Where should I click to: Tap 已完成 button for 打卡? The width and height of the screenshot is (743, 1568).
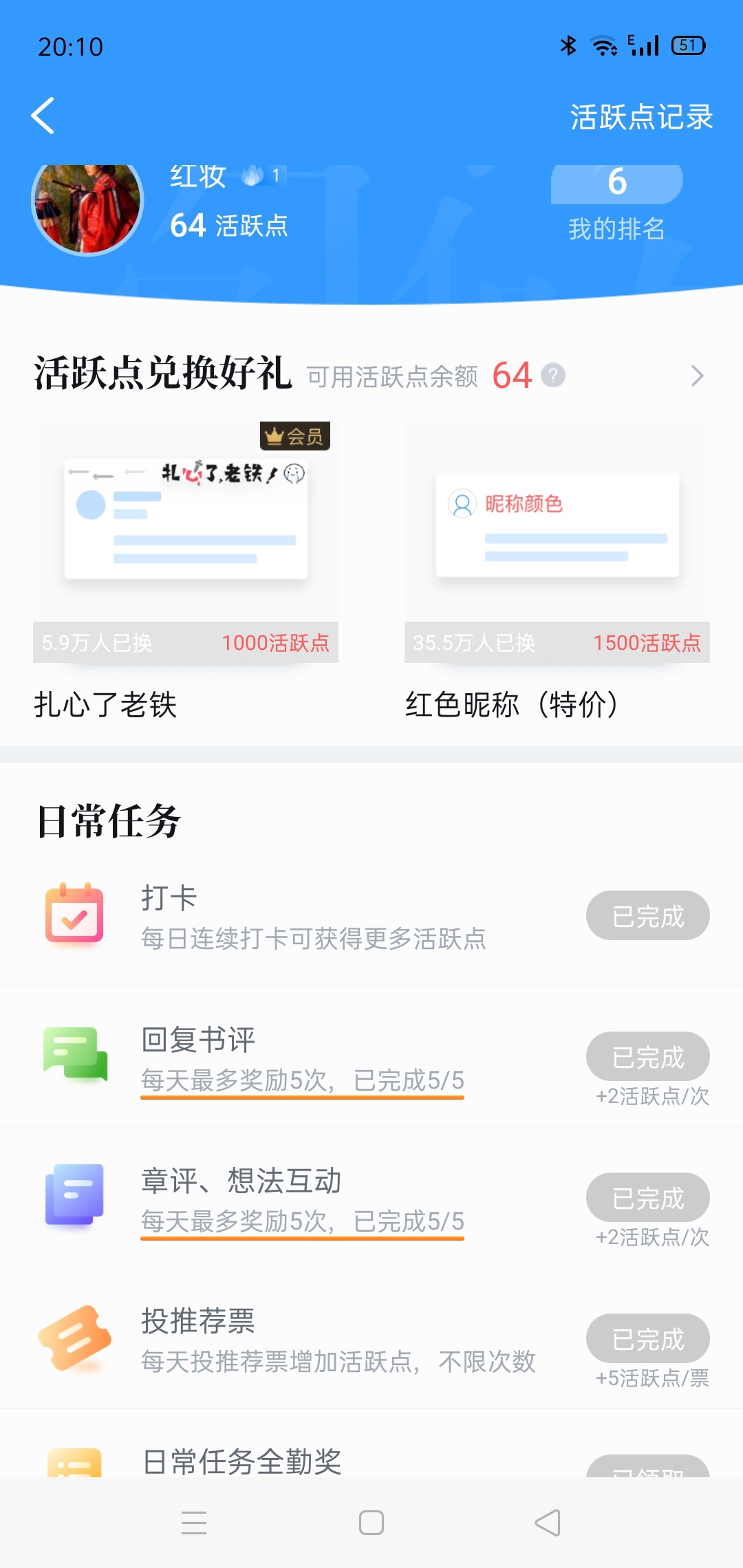tap(648, 915)
